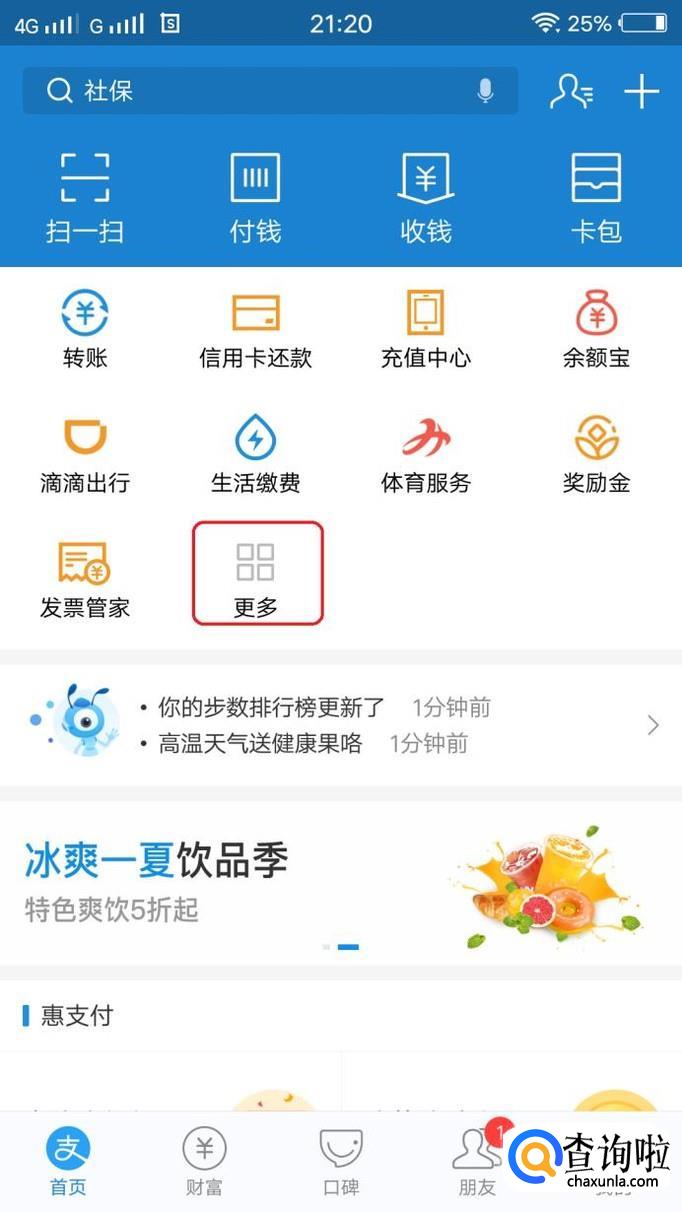
Task: Open the contacts icon in the top bar
Action: [x=571, y=91]
